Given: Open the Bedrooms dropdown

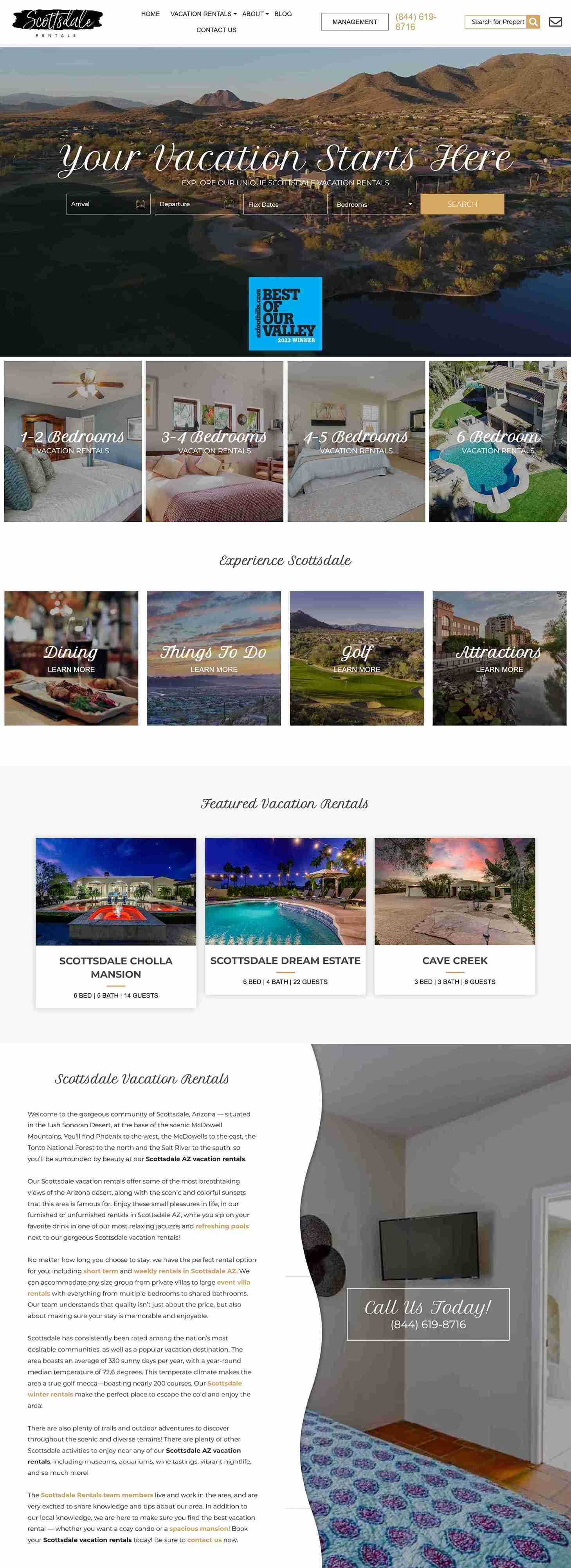Looking at the screenshot, I should click(x=373, y=204).
